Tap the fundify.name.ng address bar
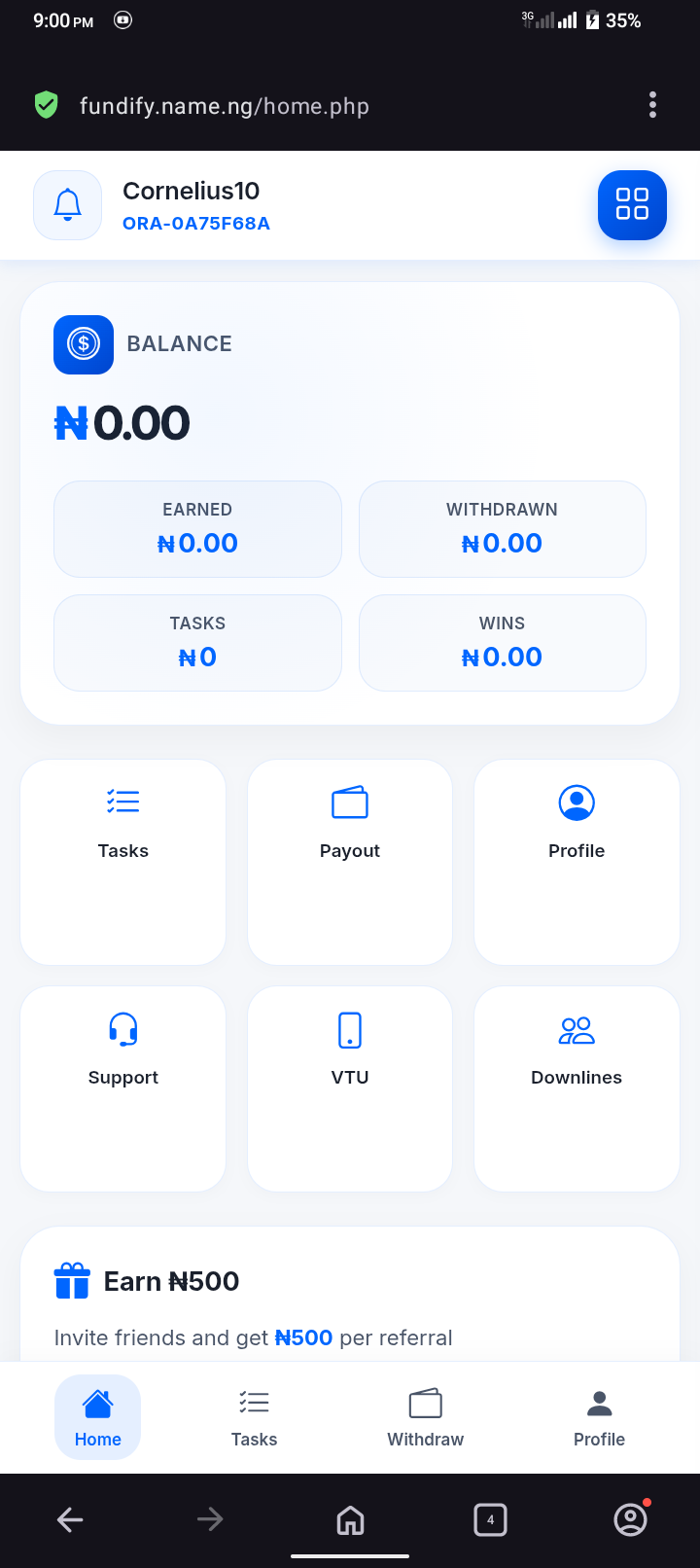This screenshot has width=700, height=1568. [225, 106]
